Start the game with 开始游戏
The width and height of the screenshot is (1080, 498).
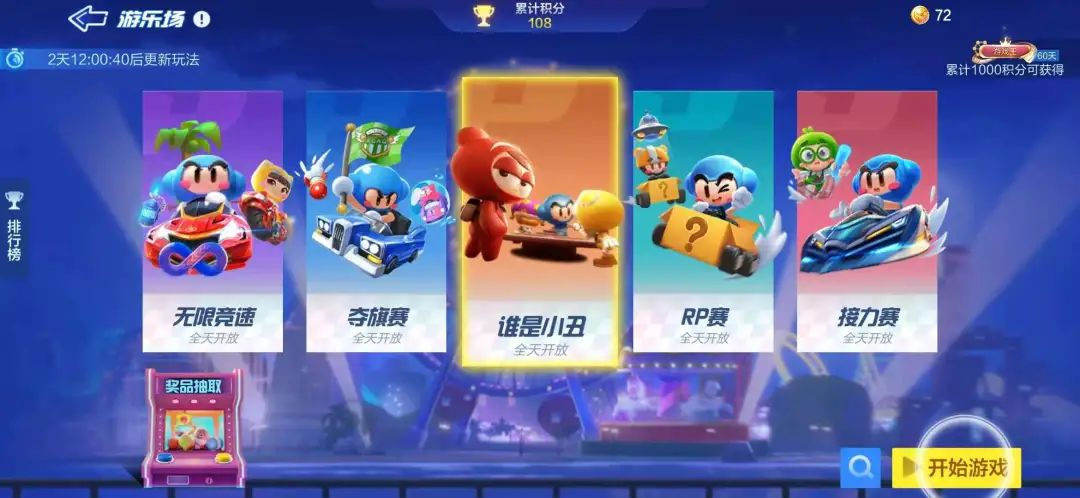click(x=957, y=466)
